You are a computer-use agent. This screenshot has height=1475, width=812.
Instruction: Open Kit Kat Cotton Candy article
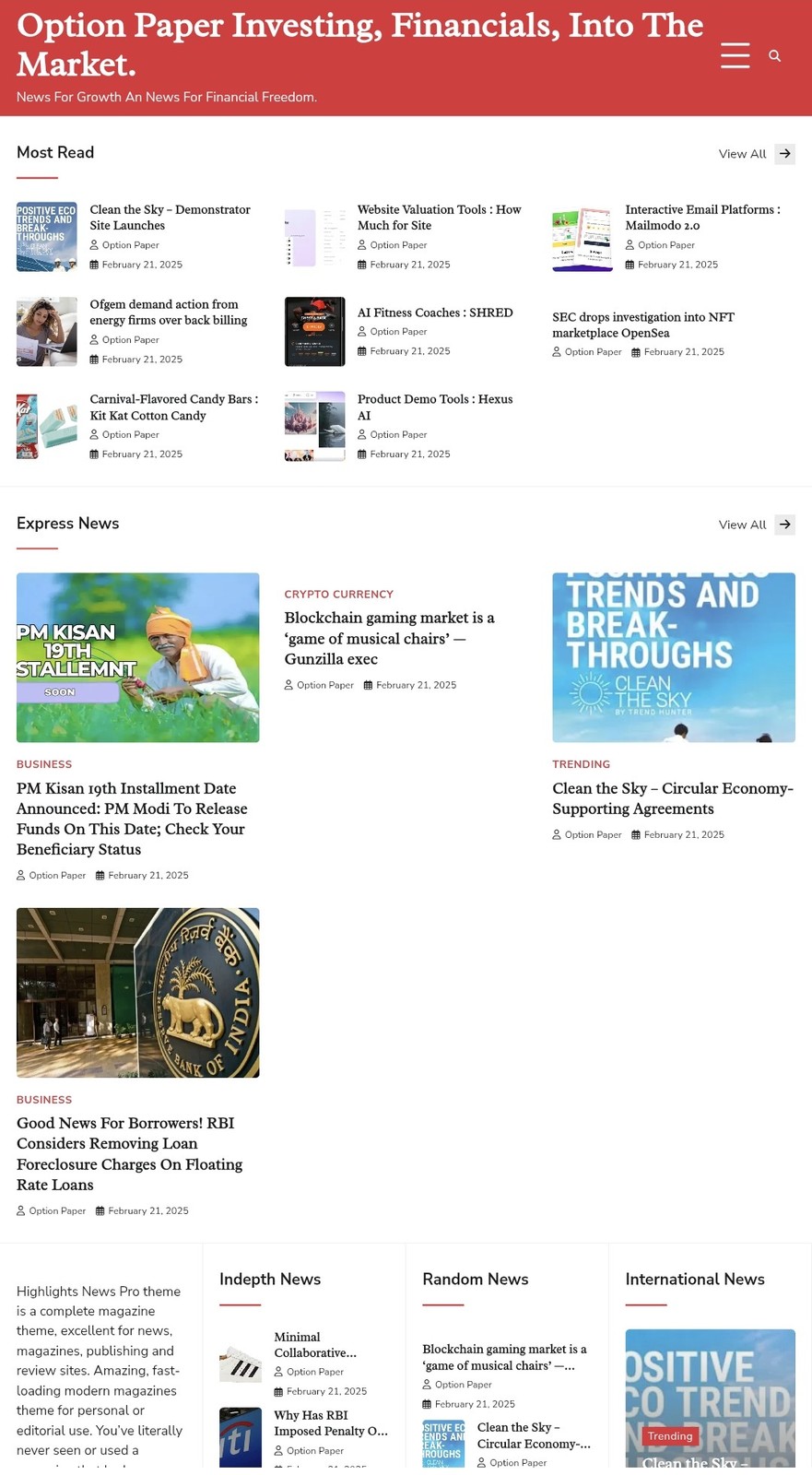coord(173,407)
